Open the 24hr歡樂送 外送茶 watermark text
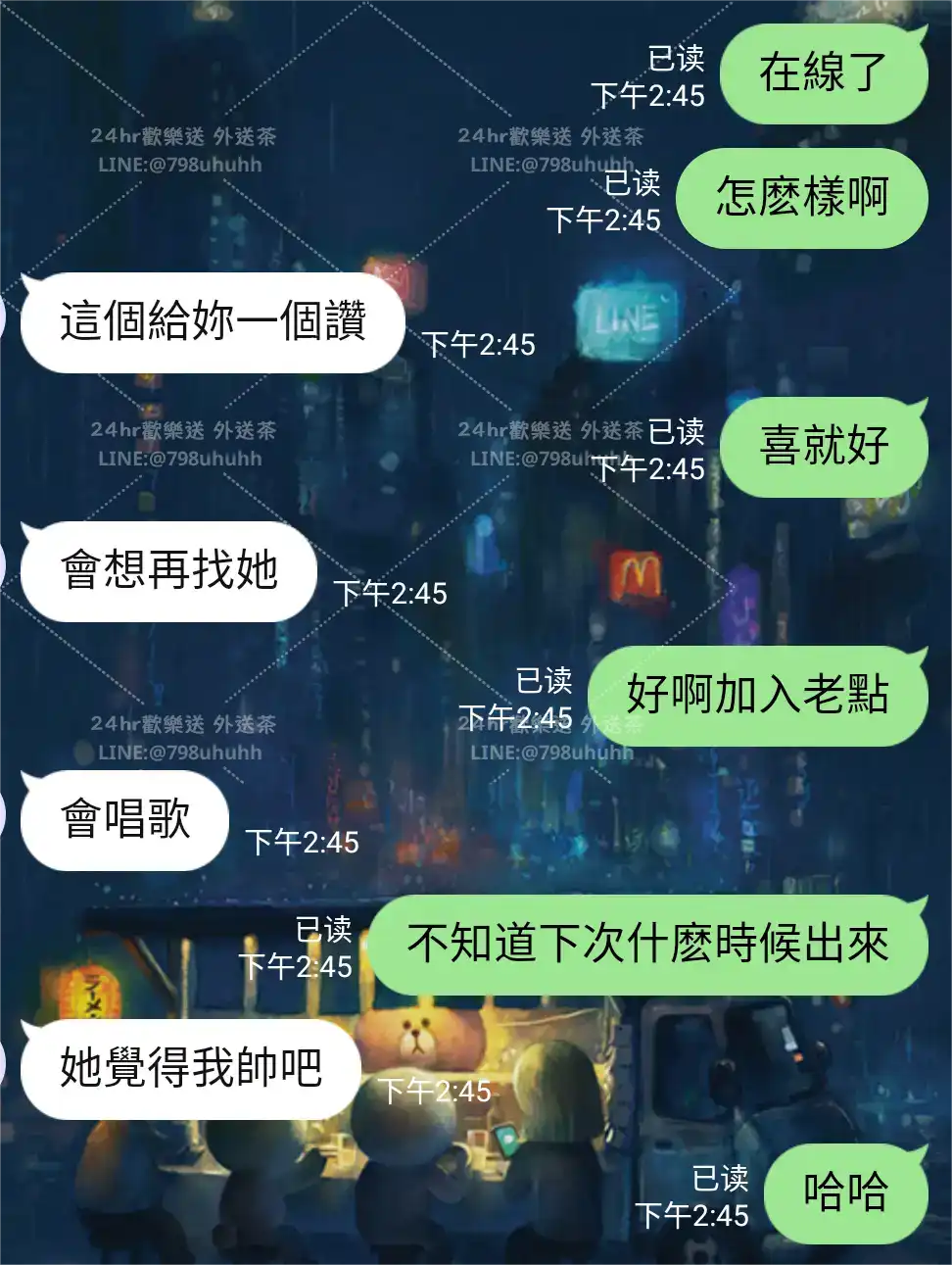The width and height of the screenshot is (952, 1265). [182, 136]
